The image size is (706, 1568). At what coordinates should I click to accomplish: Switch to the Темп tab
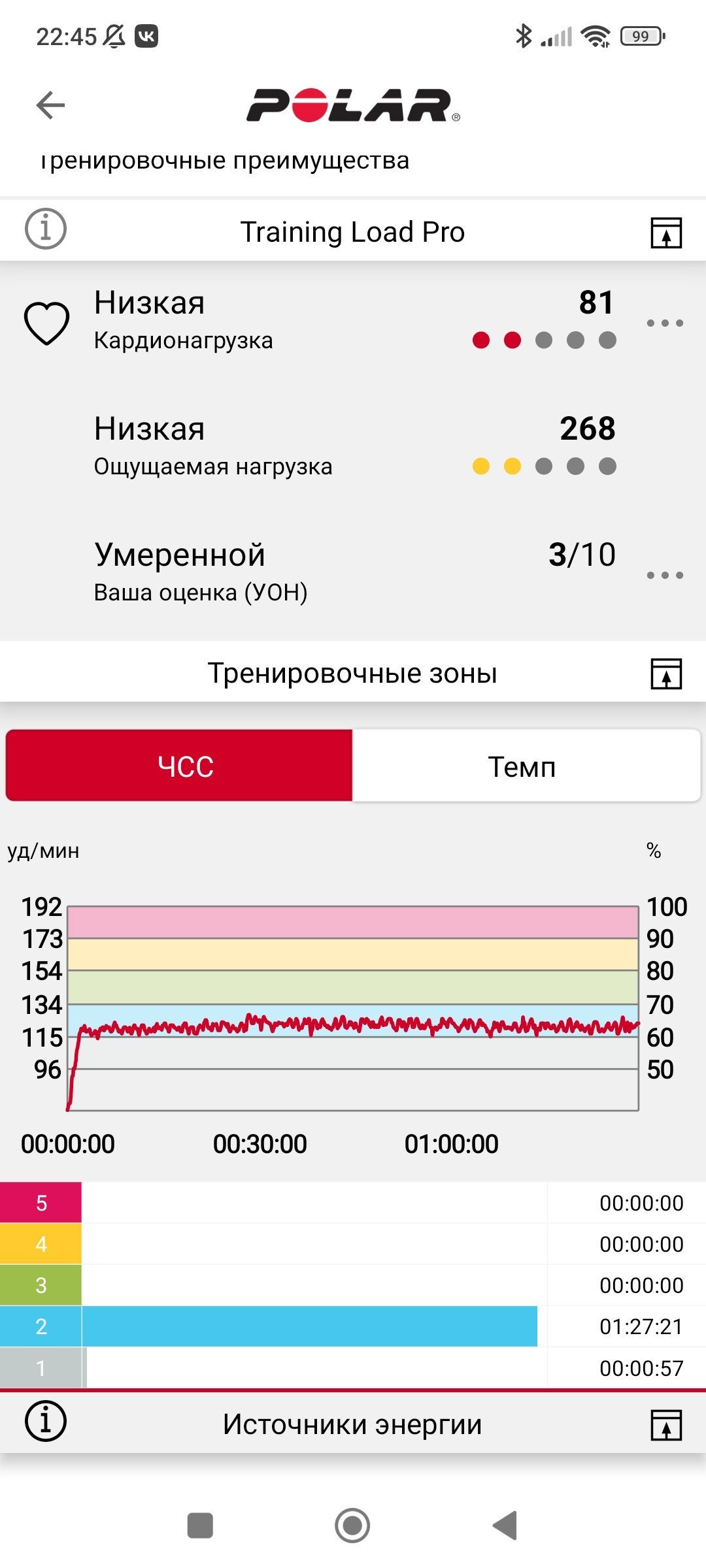[x=526, y=766]
